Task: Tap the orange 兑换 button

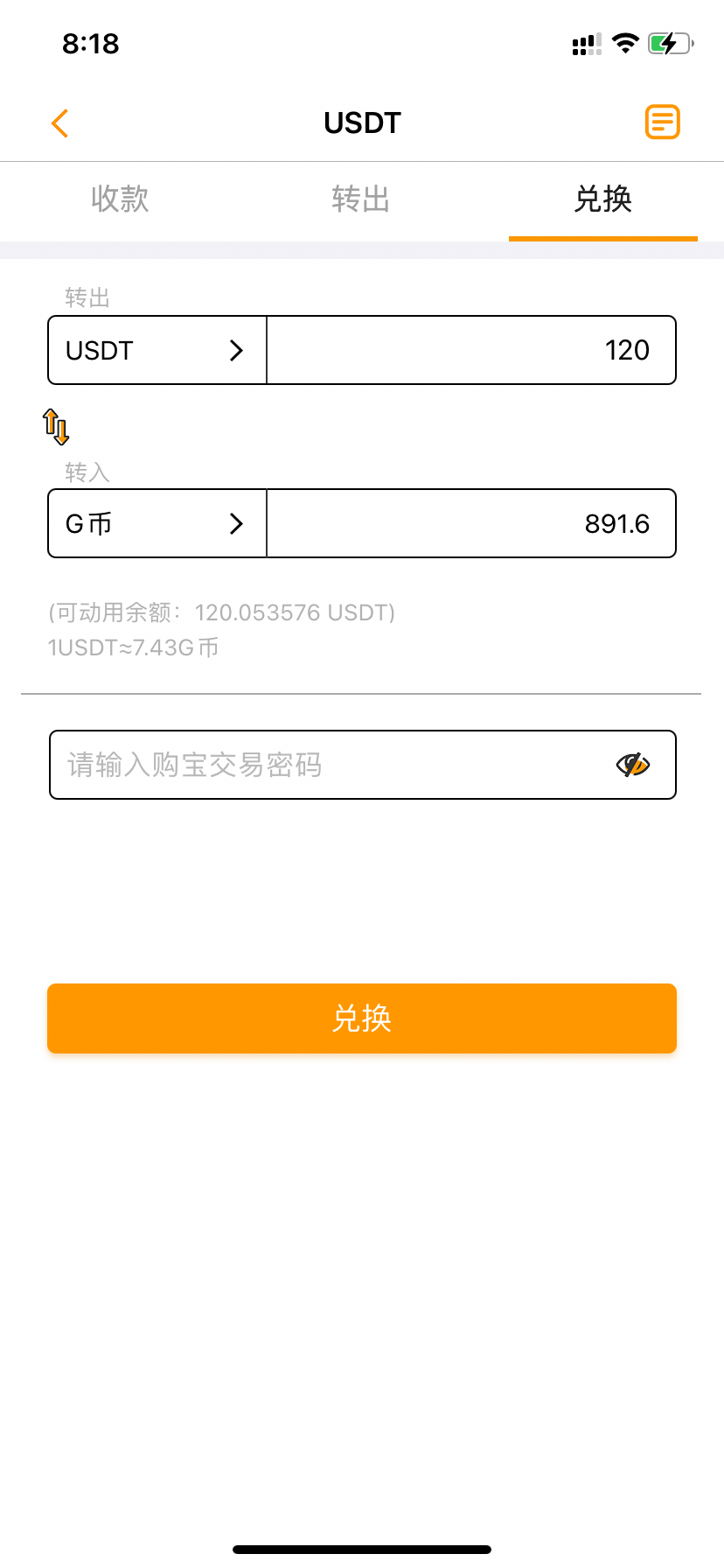Action: click(362, 1018)
